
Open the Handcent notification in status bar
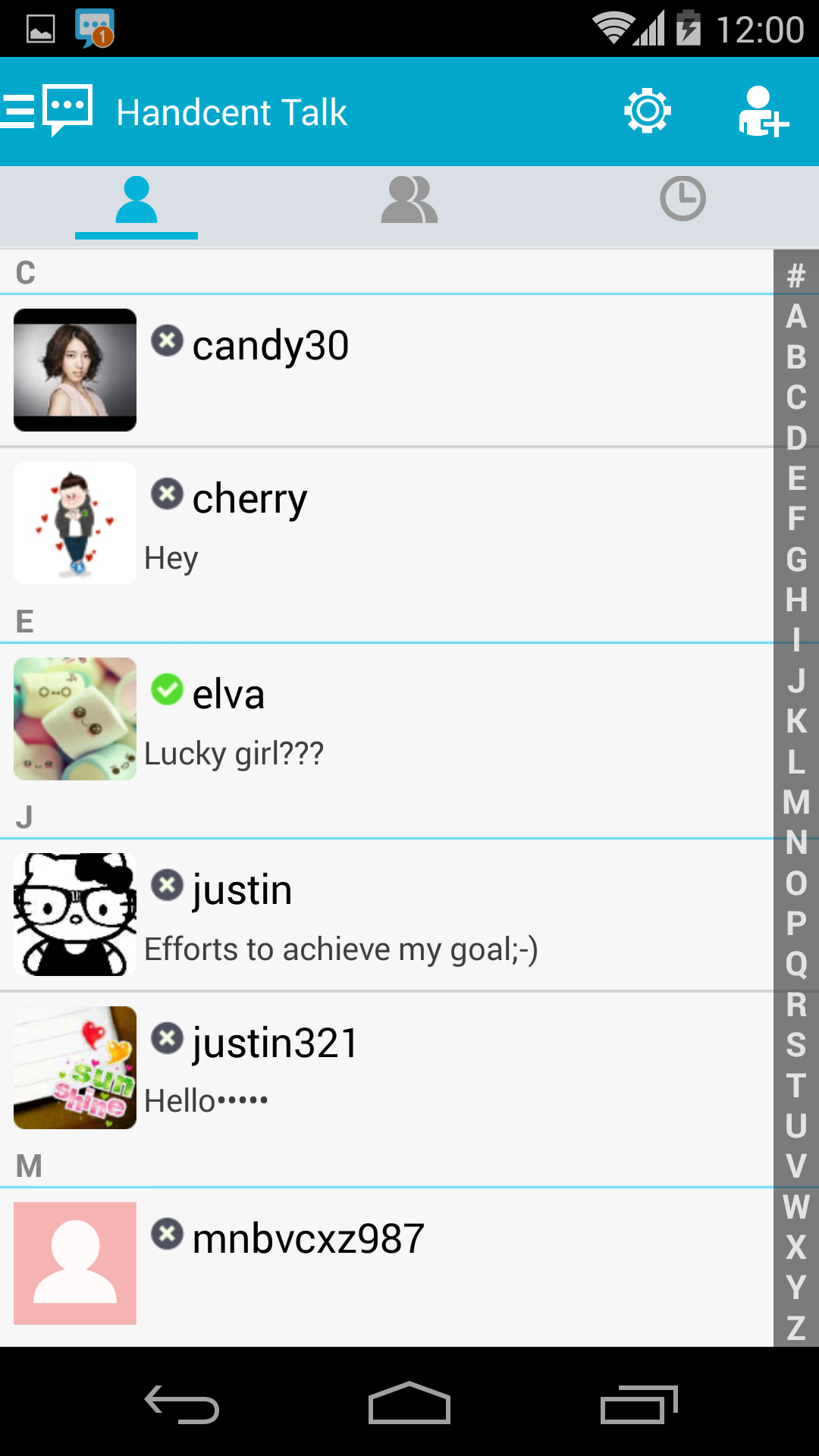94,27
